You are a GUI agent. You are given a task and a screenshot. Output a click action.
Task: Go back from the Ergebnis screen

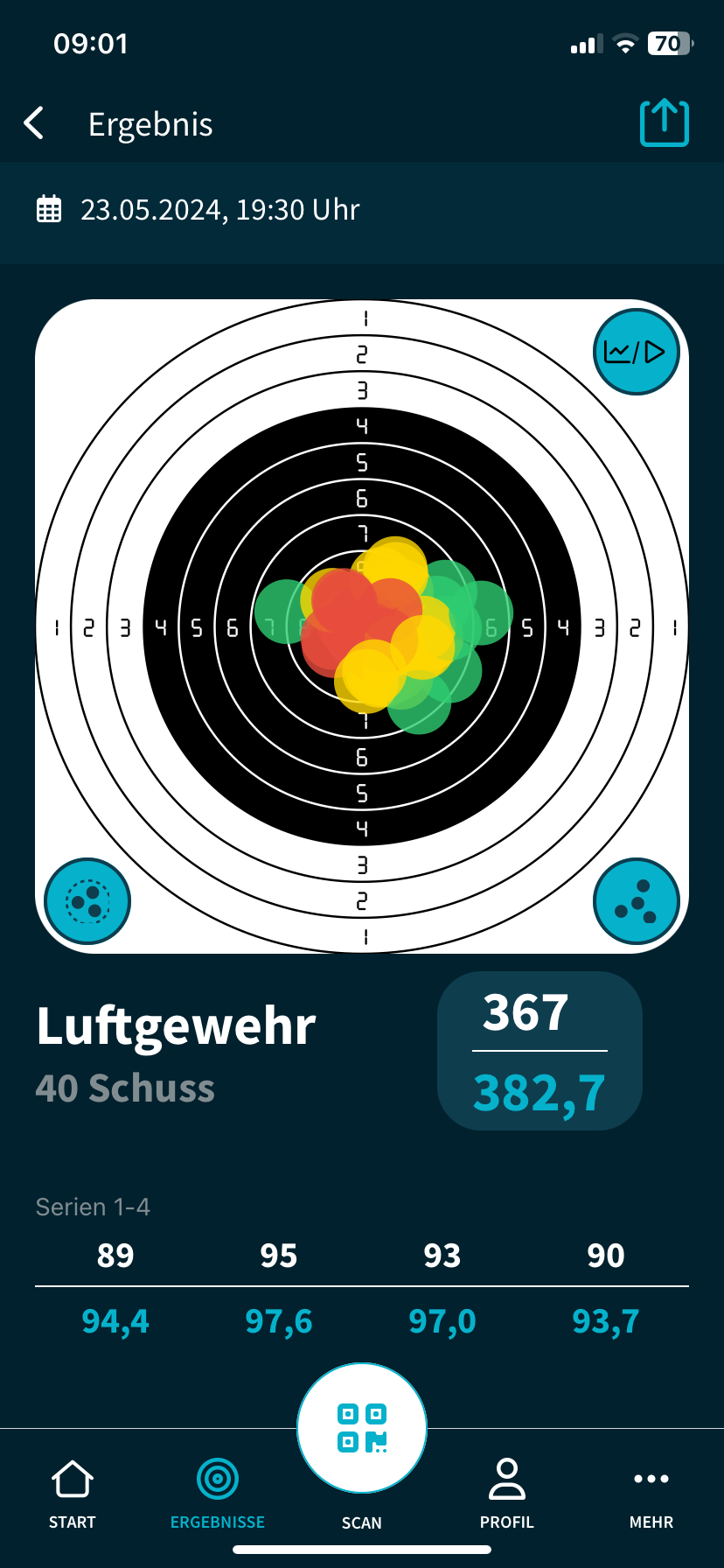[x=34, y=123]
